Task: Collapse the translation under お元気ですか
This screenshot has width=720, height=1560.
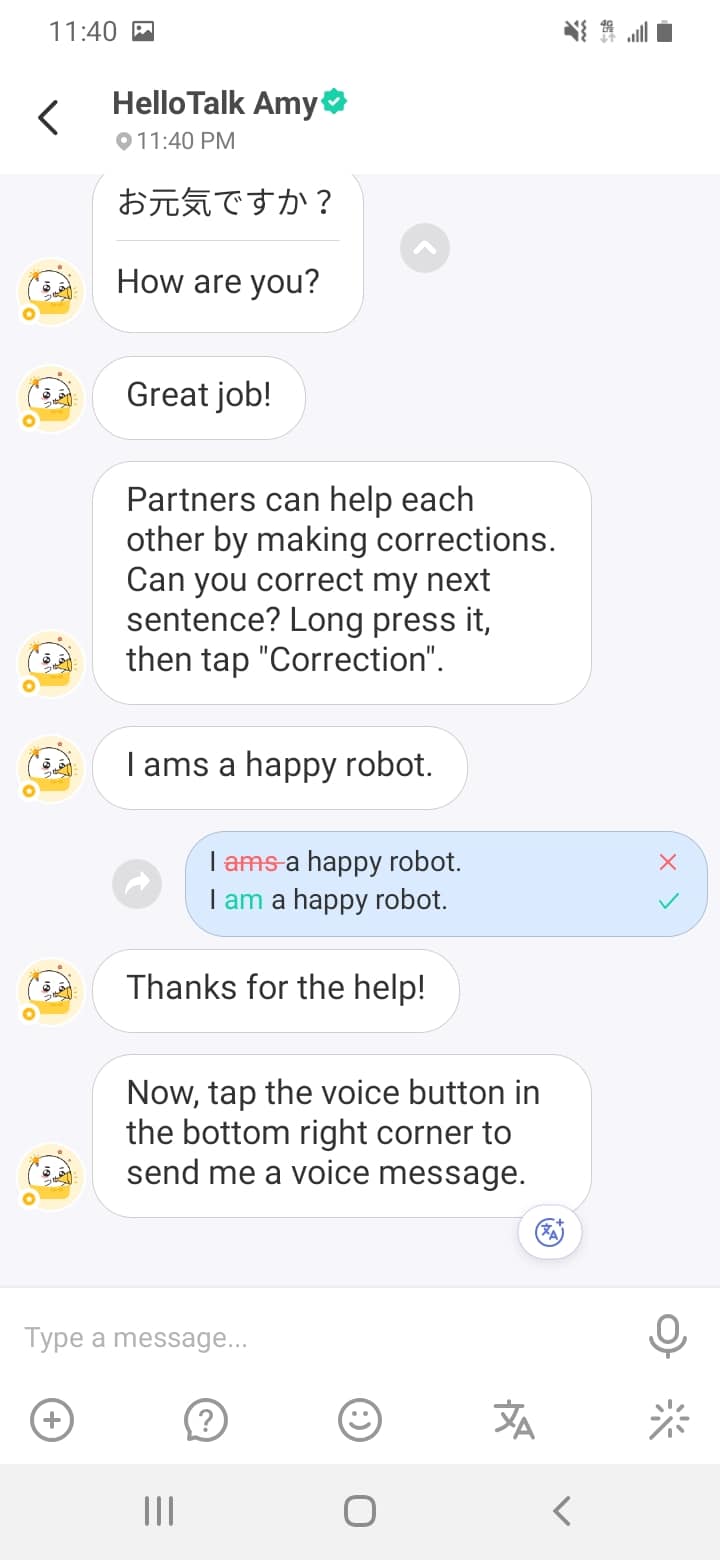Action: [425, 248]
